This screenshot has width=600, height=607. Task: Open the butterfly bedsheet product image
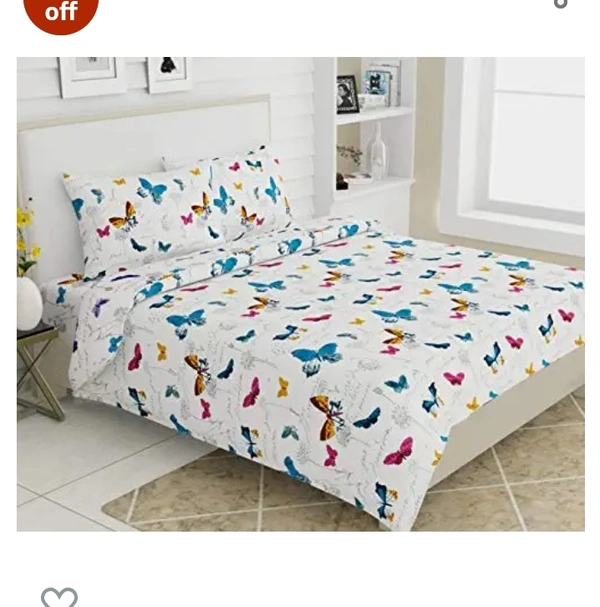[300, 294]
